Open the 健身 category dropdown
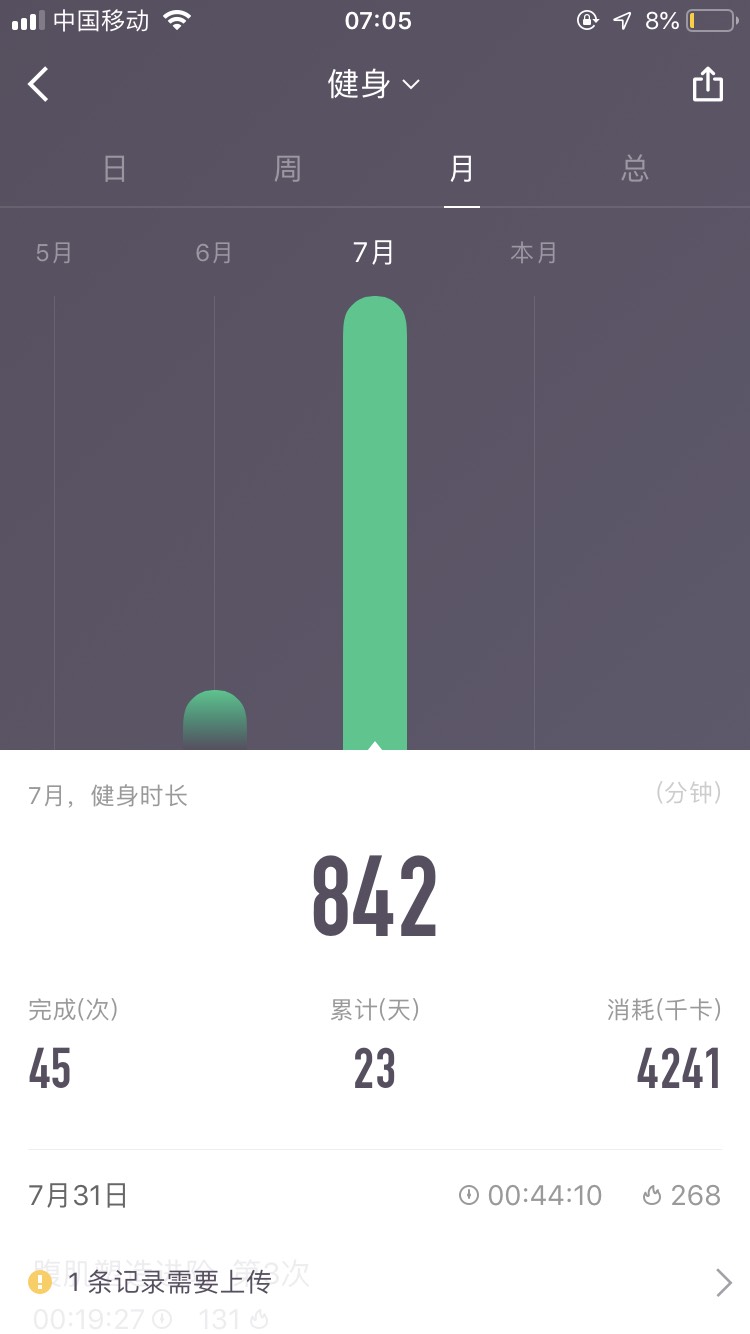This screenshot has width=750, height=1334. click(x=374, y=85)
